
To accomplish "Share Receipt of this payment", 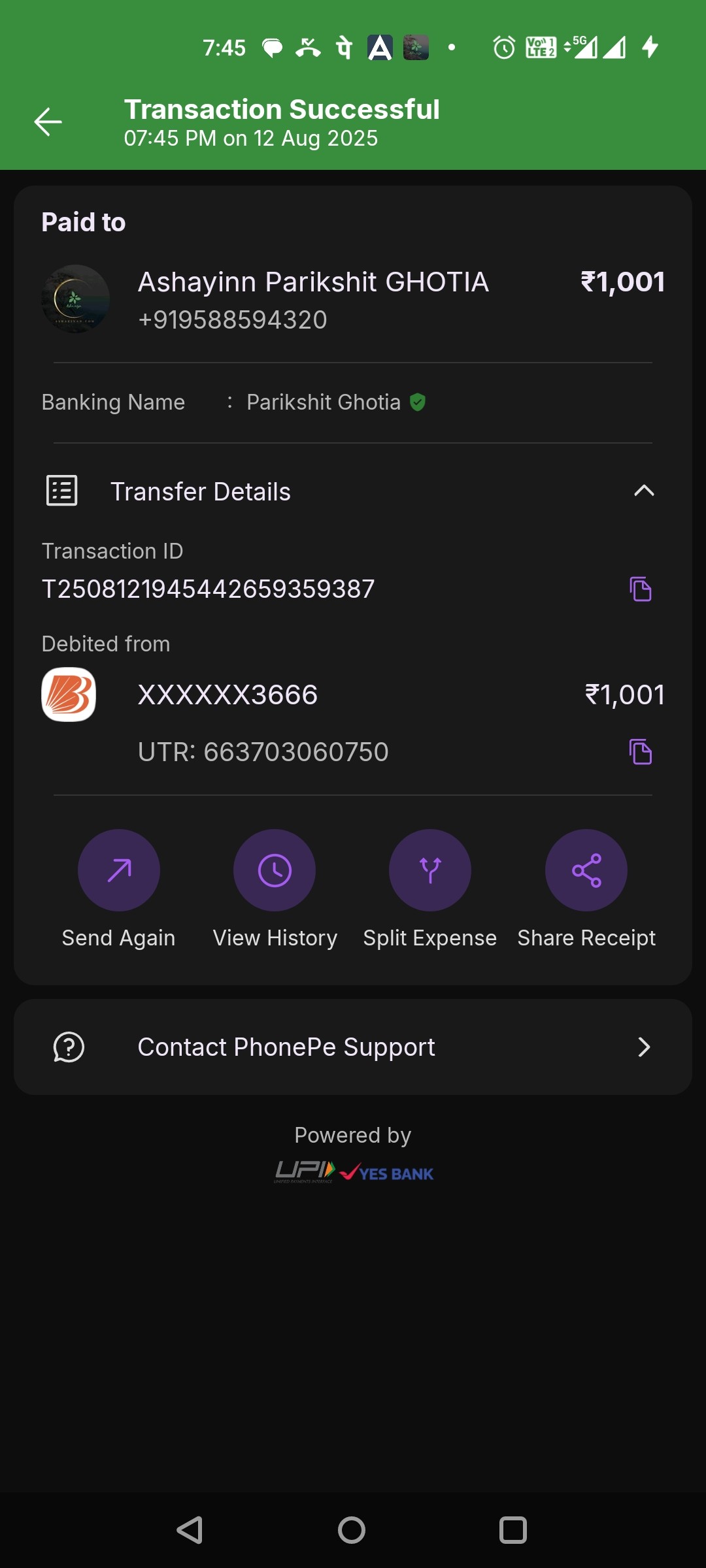I will 586,870.
